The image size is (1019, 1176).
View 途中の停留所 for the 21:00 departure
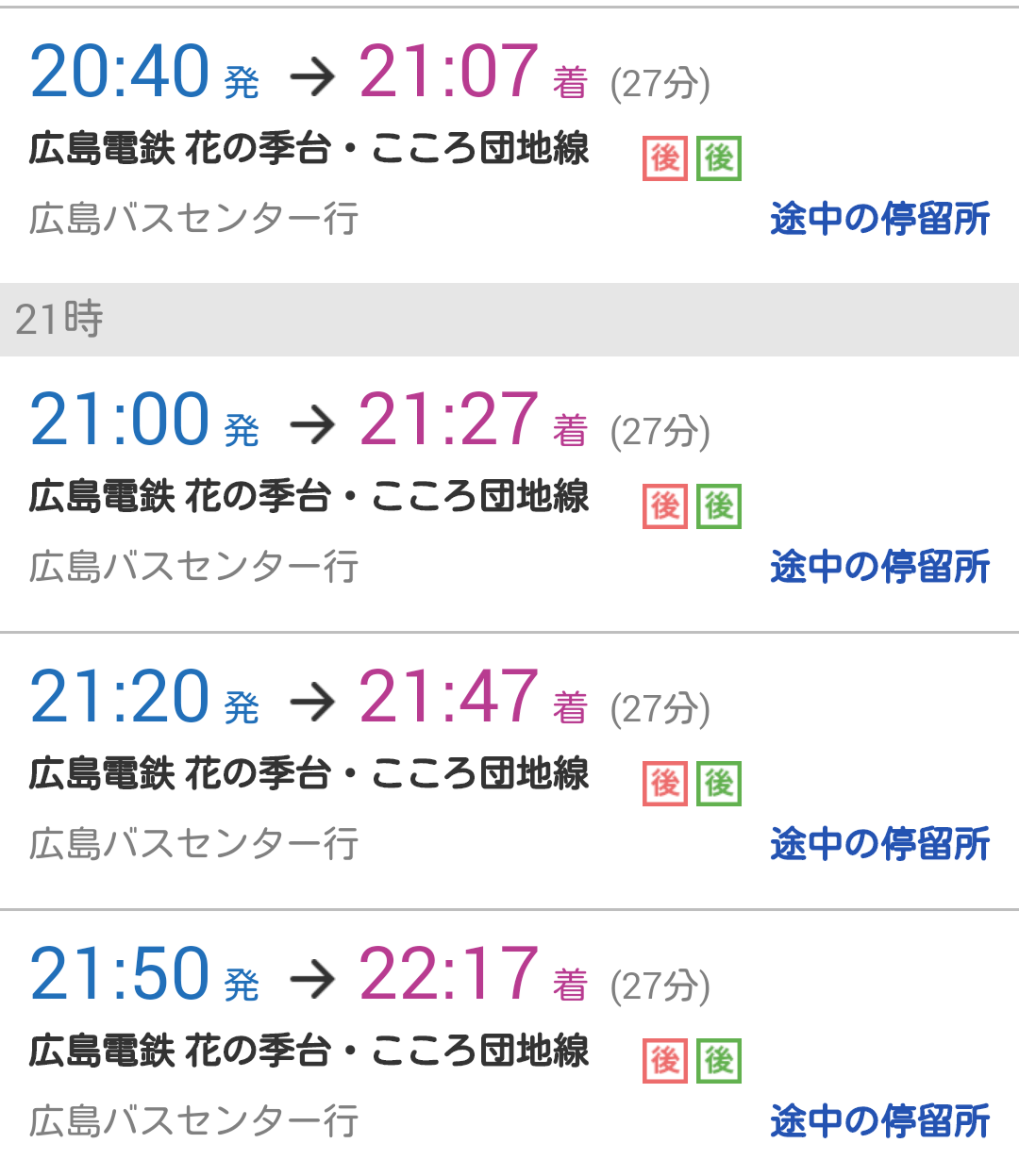[x=879, y=567]
